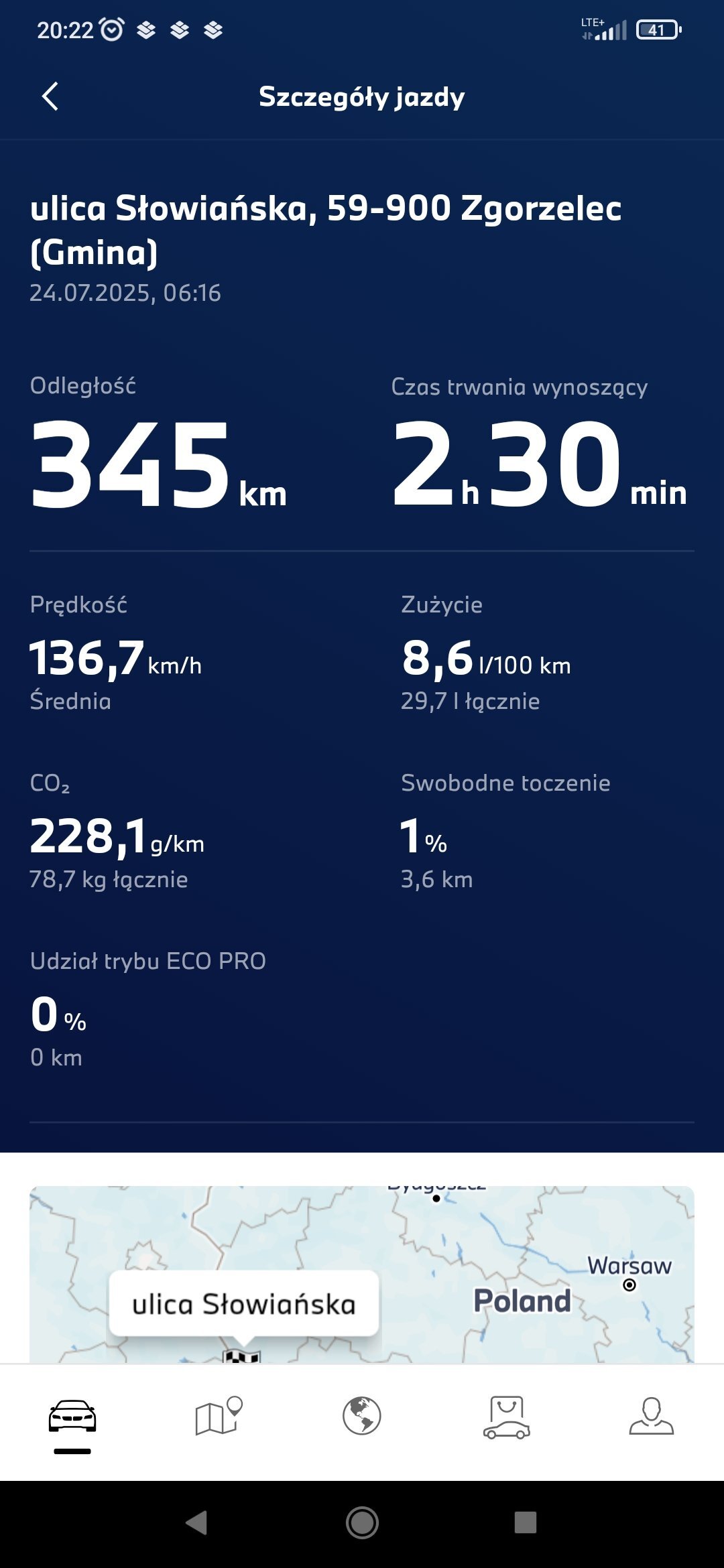Go back from Szczegóły jazdy screen
The width and height of the screenshot is (724, 1568).
(50, 96)
